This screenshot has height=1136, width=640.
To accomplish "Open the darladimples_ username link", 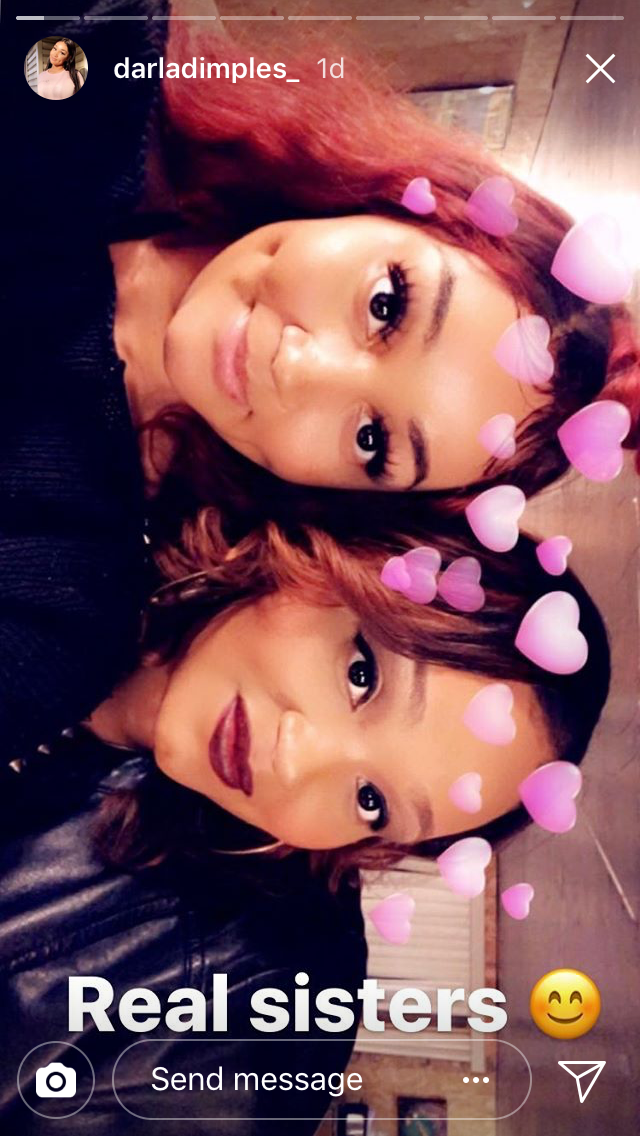I will pos(205,69).
